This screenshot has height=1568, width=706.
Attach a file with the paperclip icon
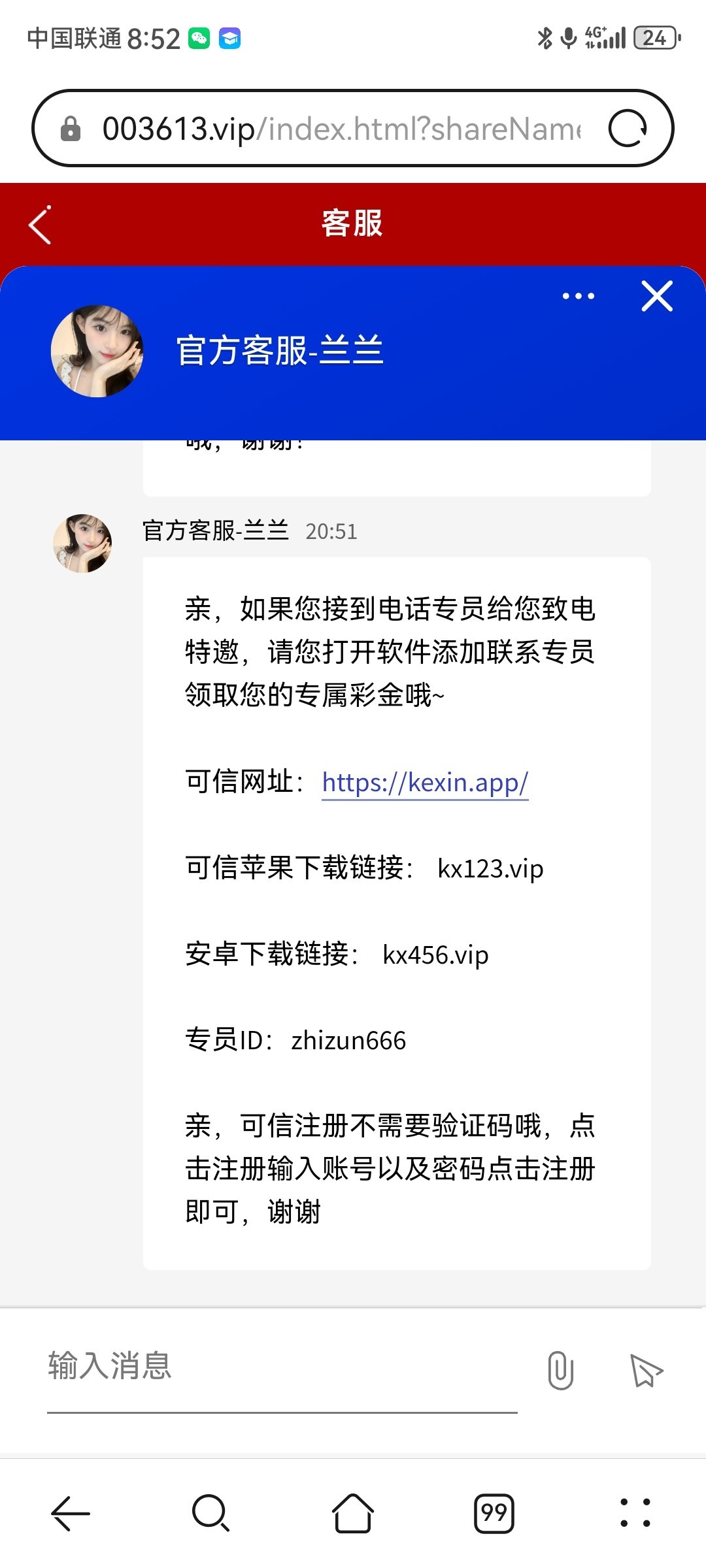(x=560, y=1370)
